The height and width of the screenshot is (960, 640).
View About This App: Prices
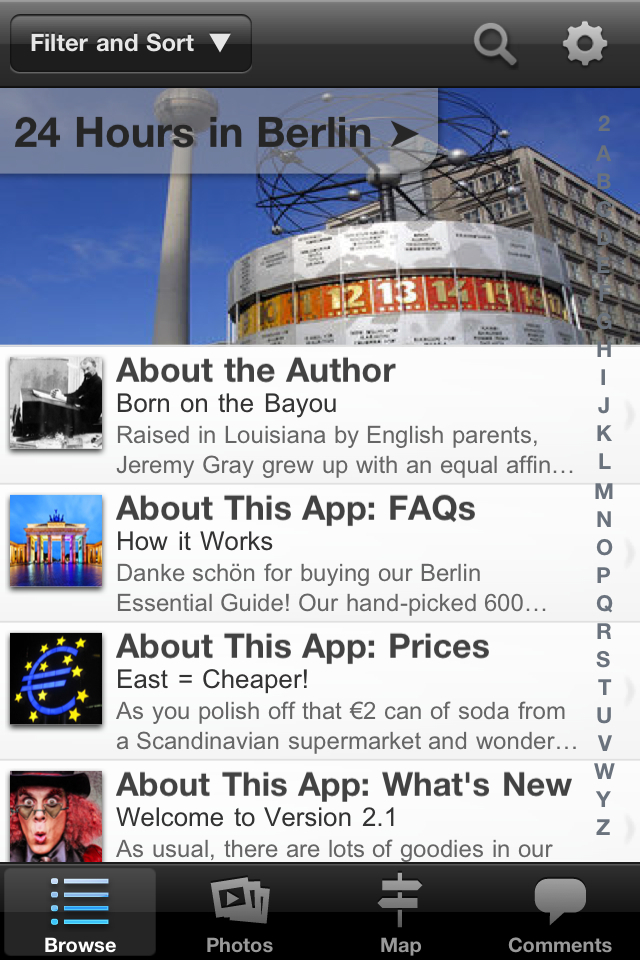(x=300, y=691)
